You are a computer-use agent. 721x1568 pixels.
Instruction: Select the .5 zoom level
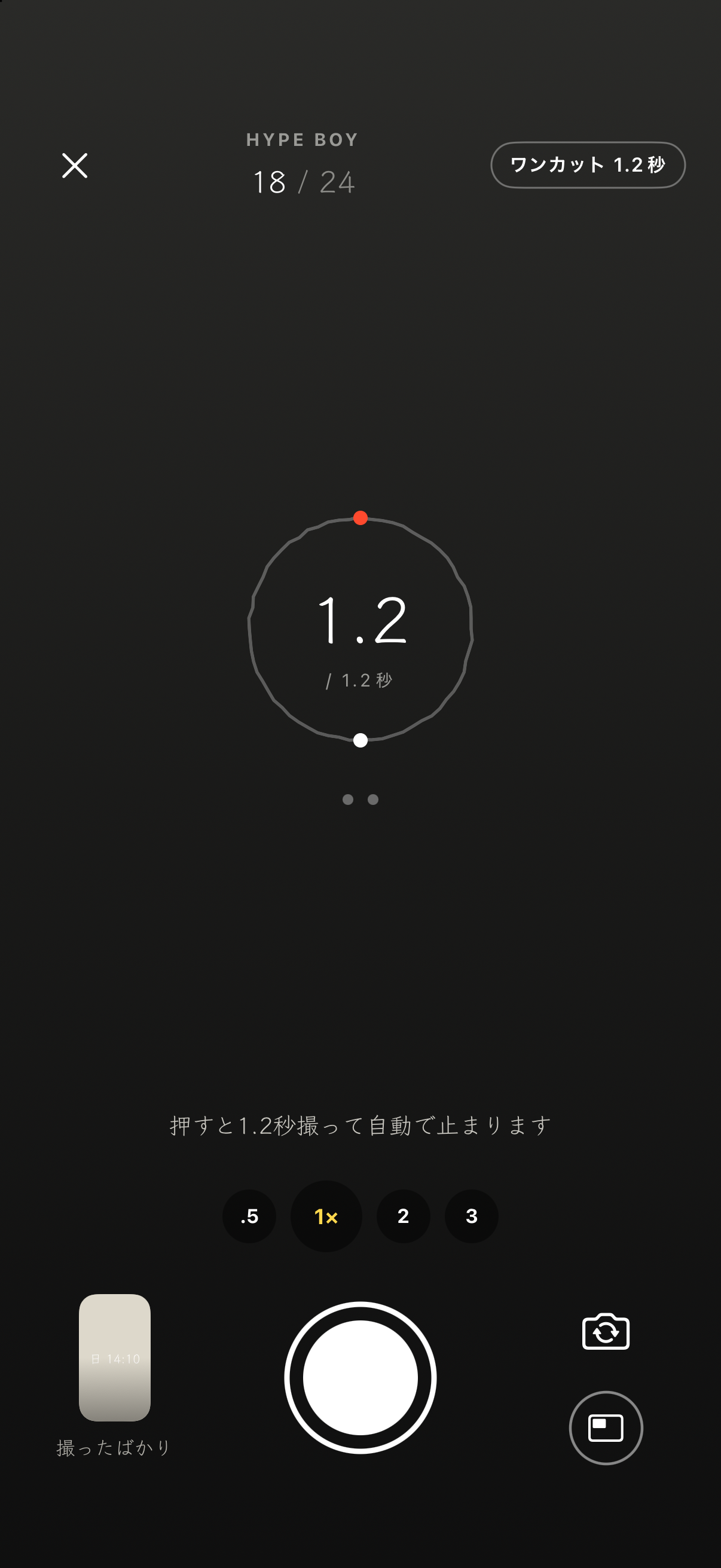249,1216
